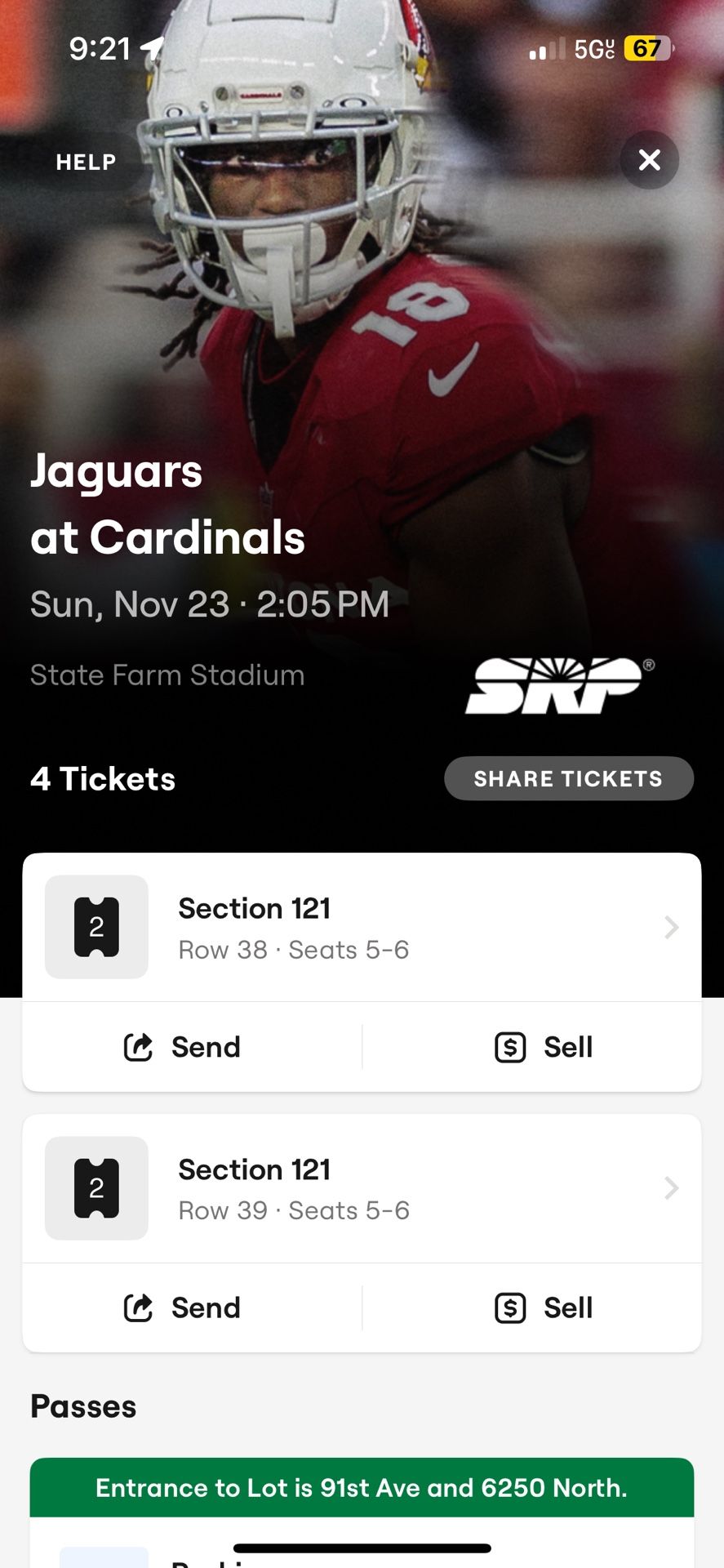Expand details for Section 121 Row 38 via chevron

671,927
